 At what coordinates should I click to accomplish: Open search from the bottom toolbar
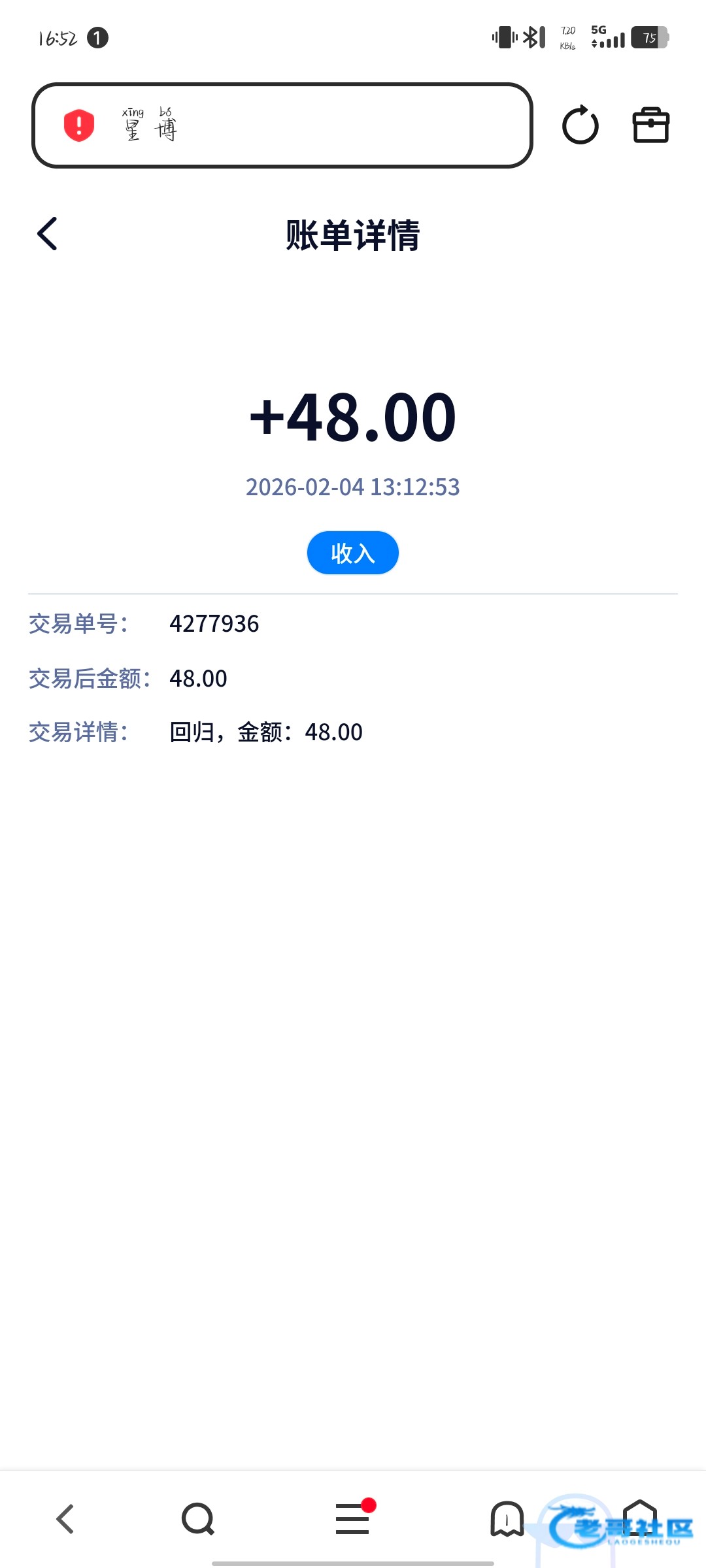click(197, 1518)
